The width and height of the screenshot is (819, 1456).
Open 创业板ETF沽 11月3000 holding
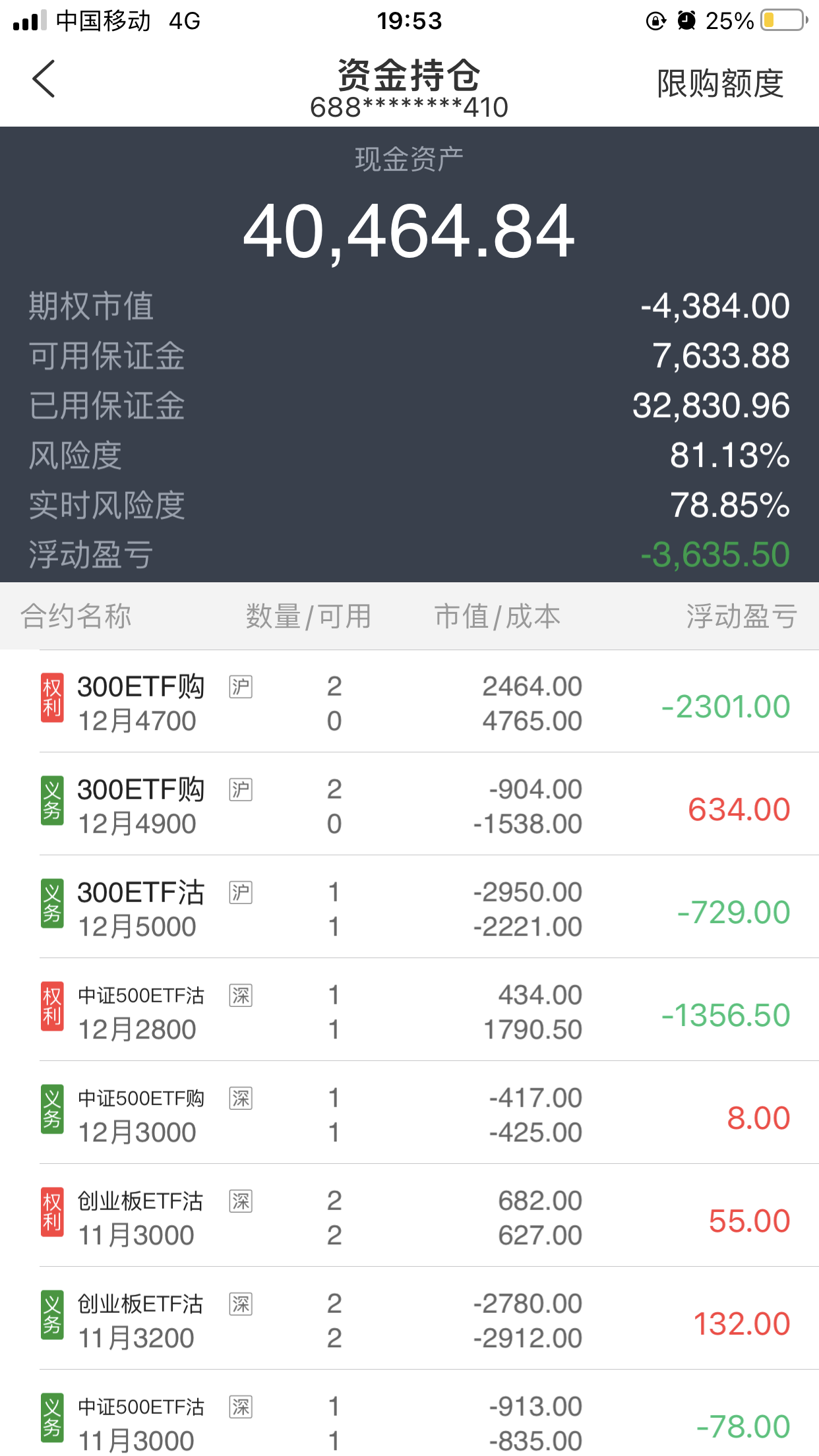click(409, 1217)
